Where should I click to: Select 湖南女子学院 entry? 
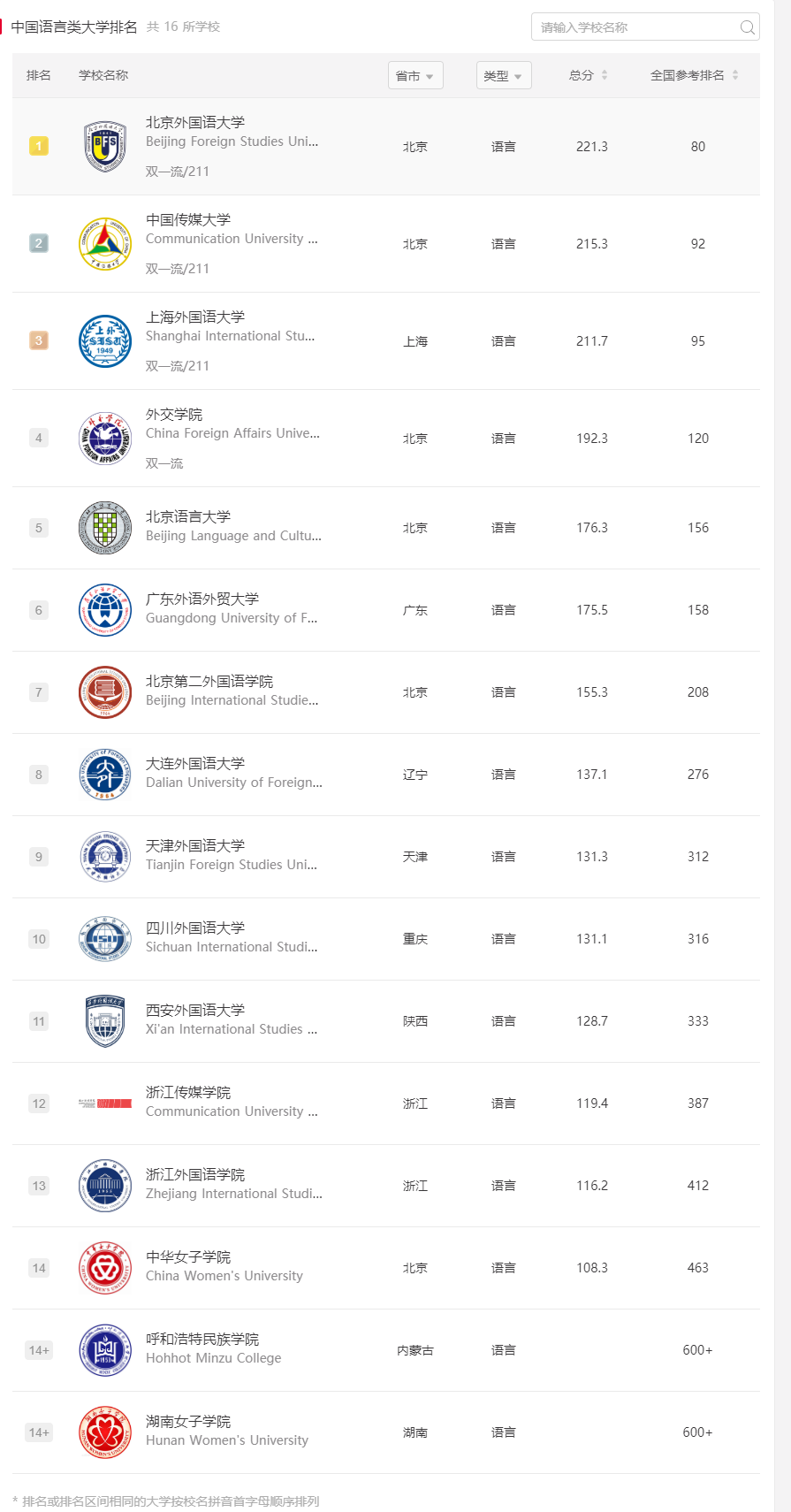(386, 1432)
